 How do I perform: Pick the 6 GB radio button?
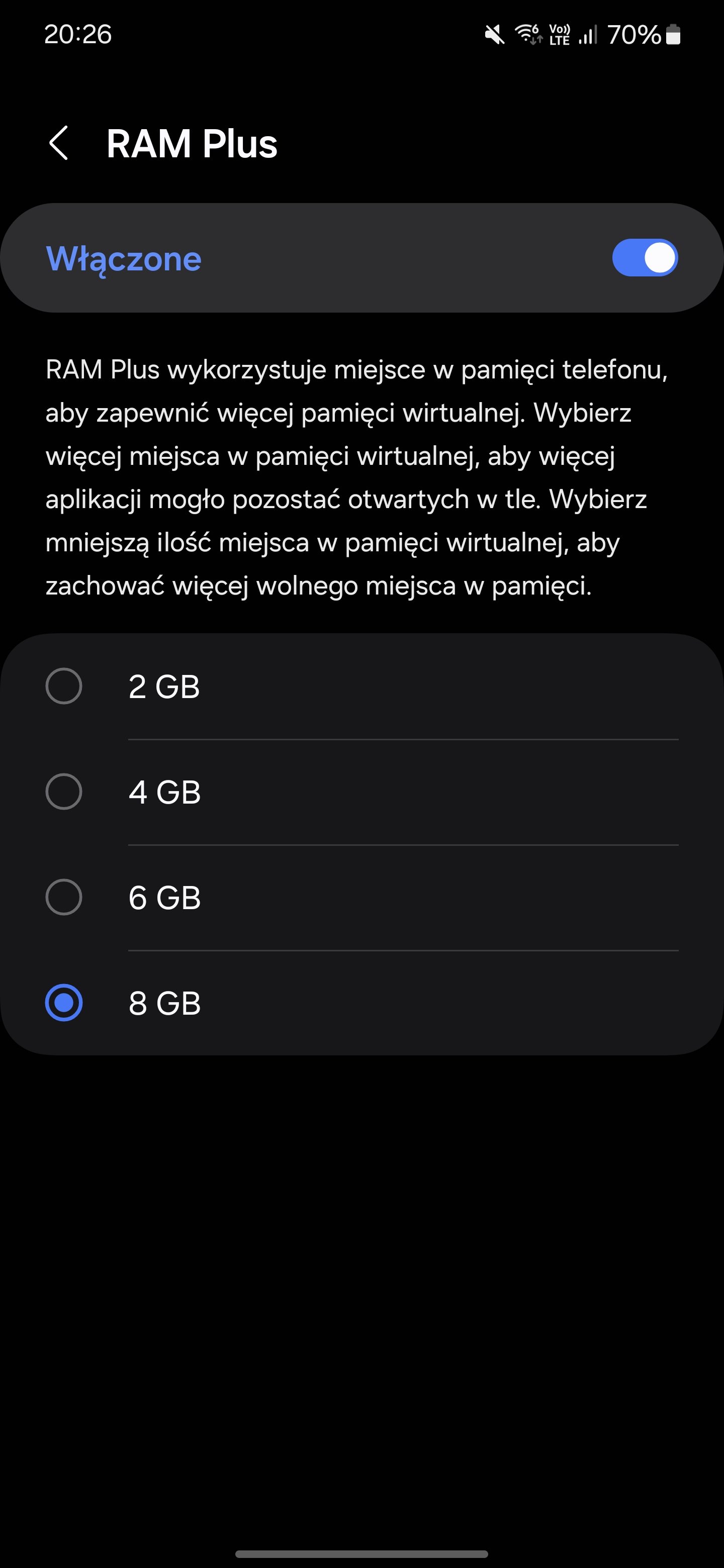pos(64,897)
